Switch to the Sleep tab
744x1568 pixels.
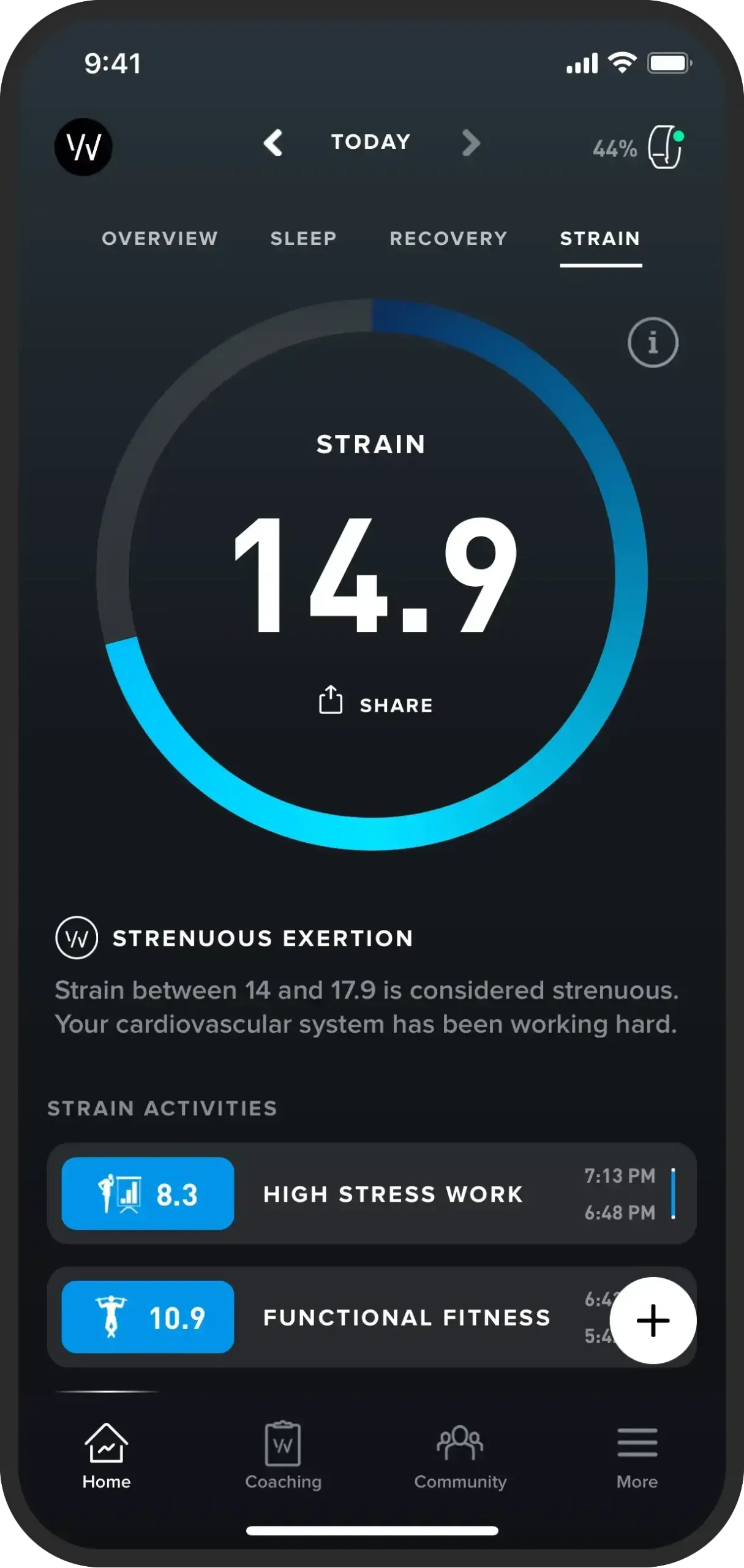tap(304, 238)
